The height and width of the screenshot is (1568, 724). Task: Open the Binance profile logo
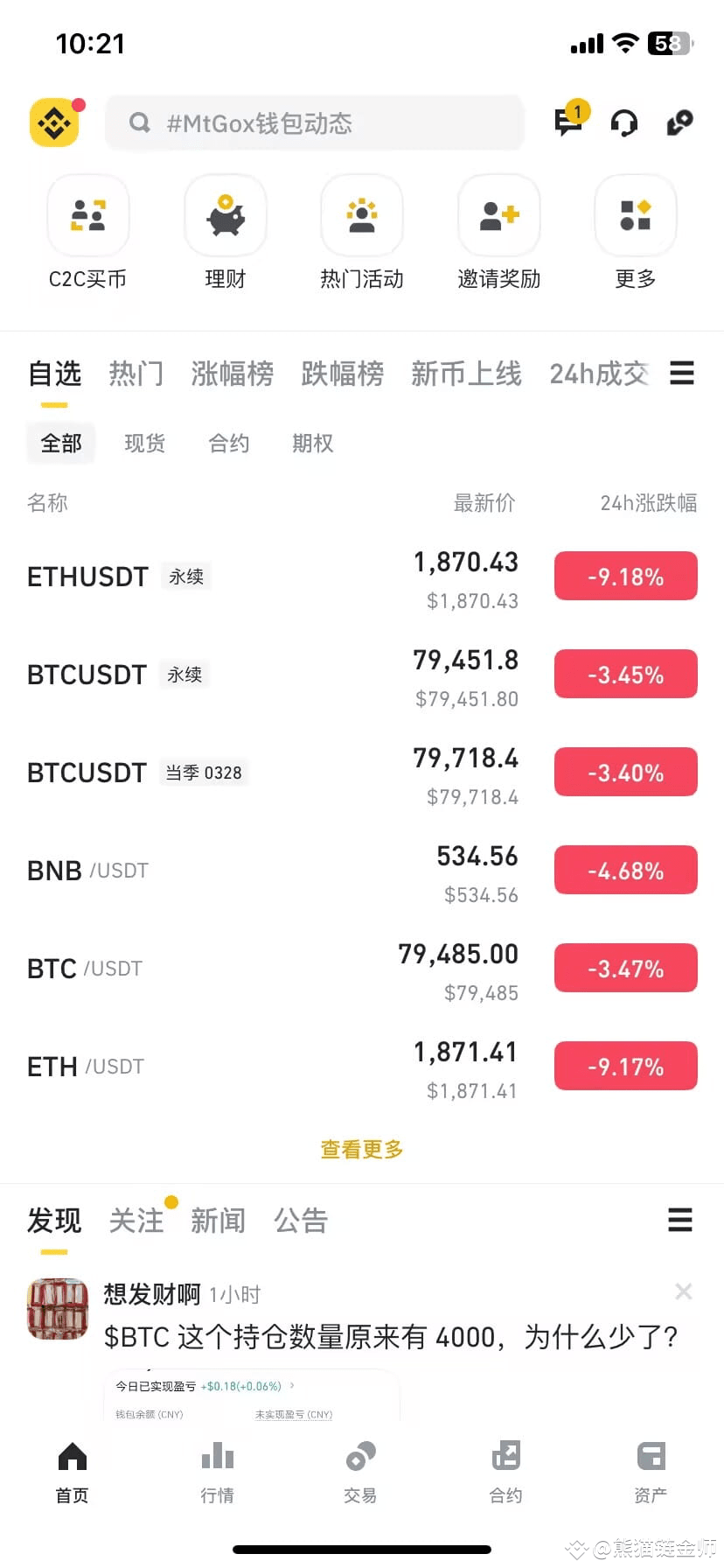[x=55, y=122]
